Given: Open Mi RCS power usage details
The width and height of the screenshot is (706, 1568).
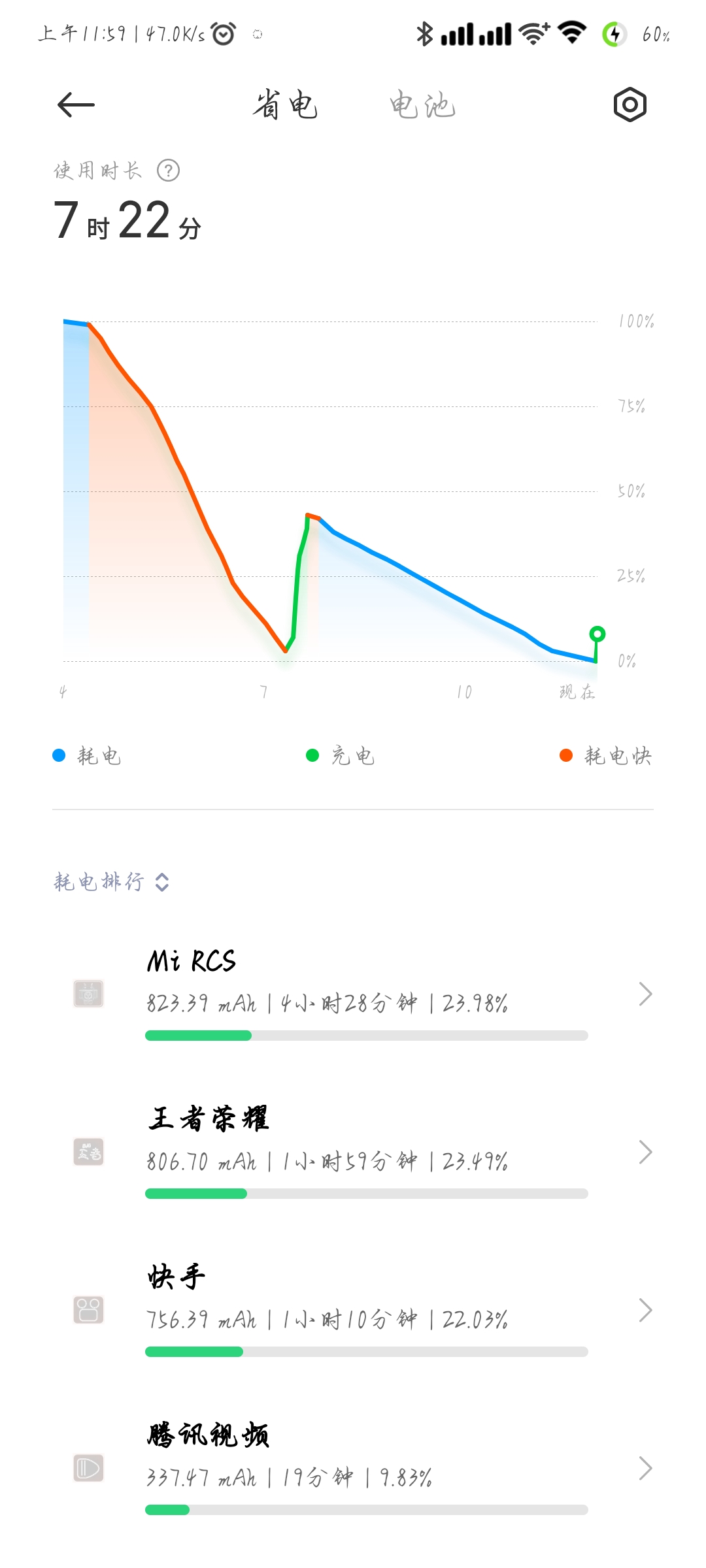Looking at the screenshot, I should [x=353, y=994].
